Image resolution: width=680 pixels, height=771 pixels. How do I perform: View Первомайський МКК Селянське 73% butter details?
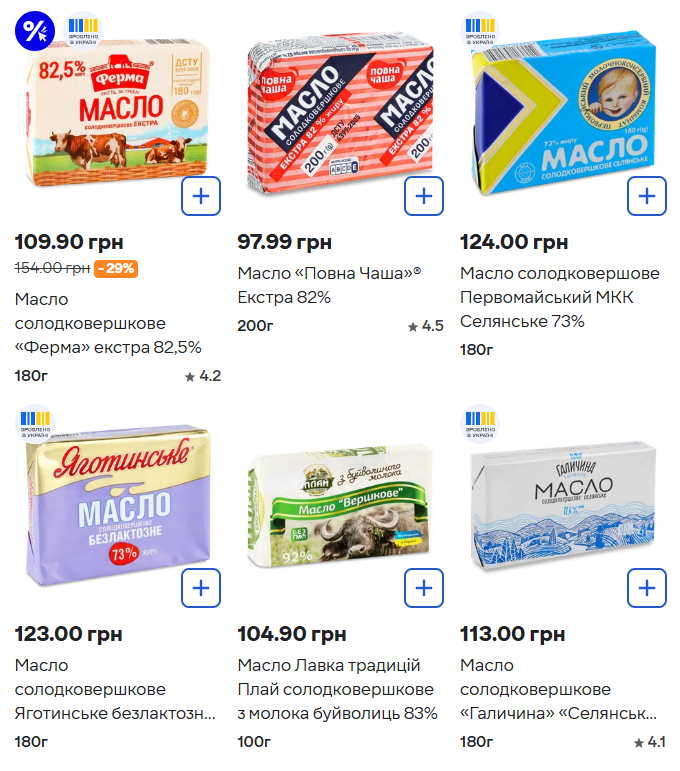coord(560,297)
